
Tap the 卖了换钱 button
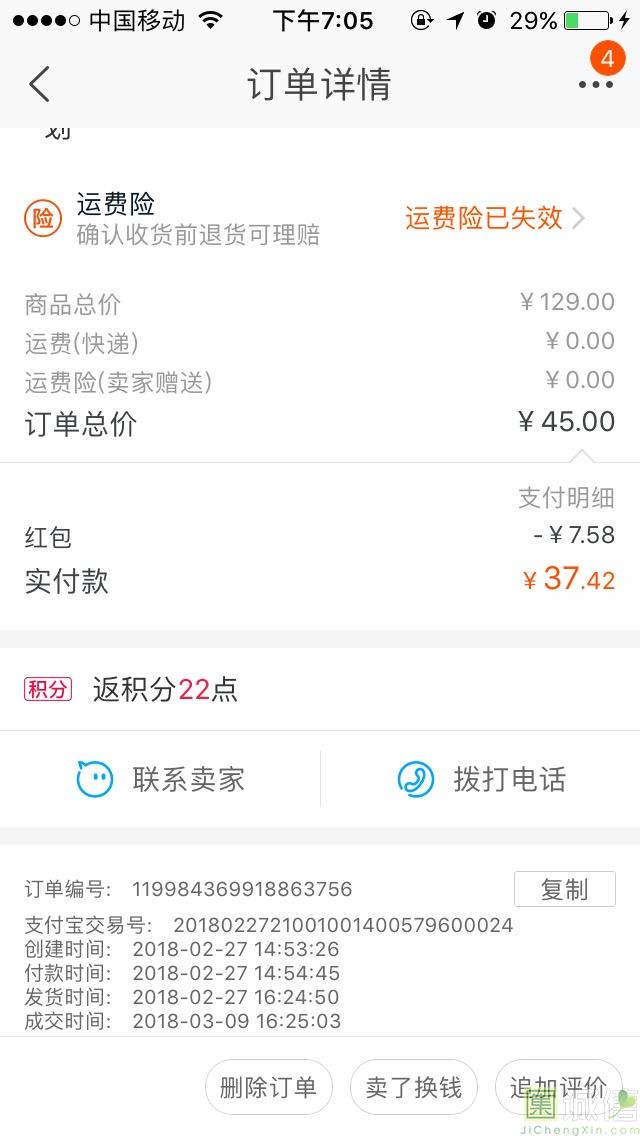(413, 1087)
